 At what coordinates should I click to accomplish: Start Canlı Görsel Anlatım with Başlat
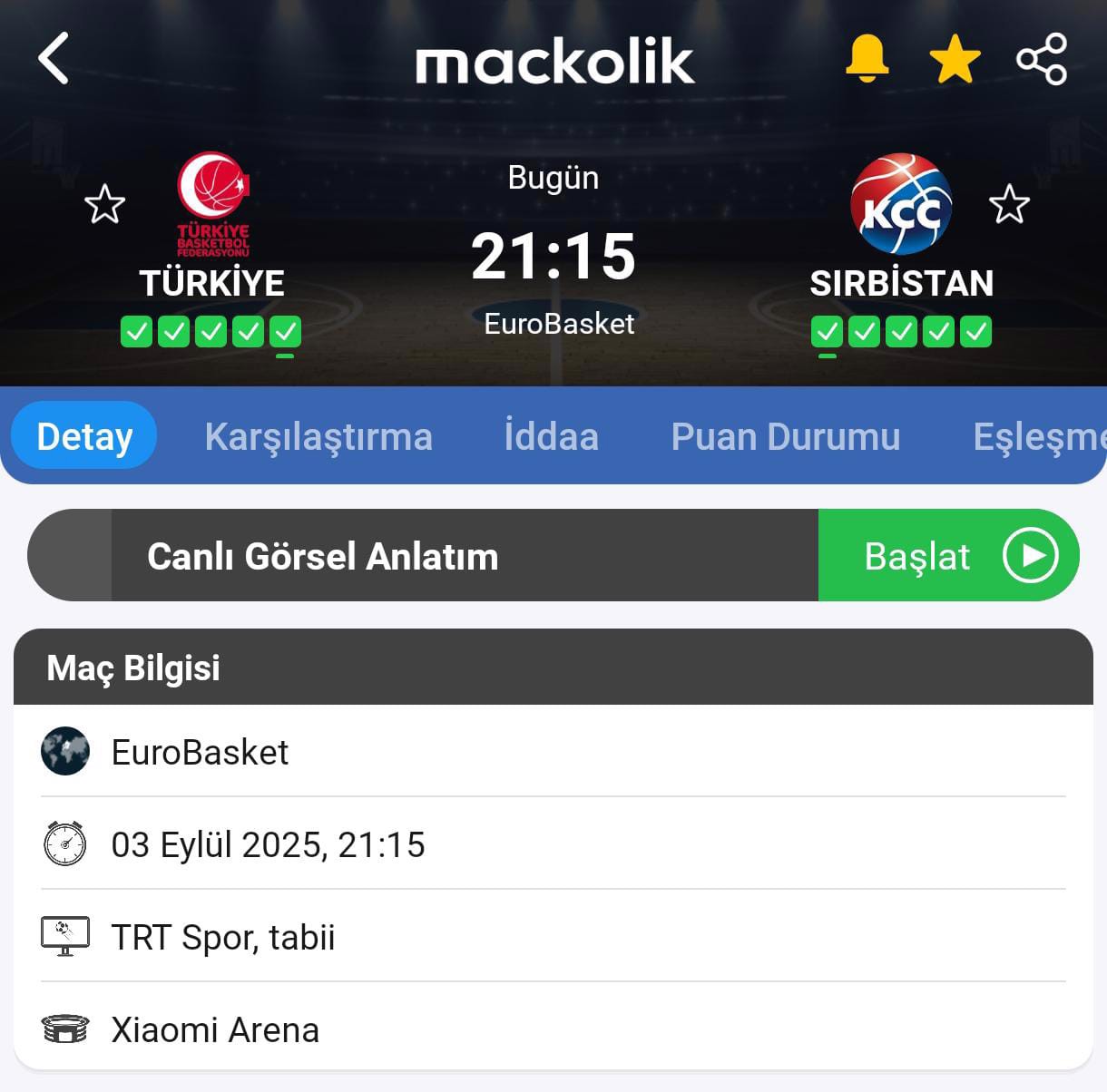pos(948,555)
